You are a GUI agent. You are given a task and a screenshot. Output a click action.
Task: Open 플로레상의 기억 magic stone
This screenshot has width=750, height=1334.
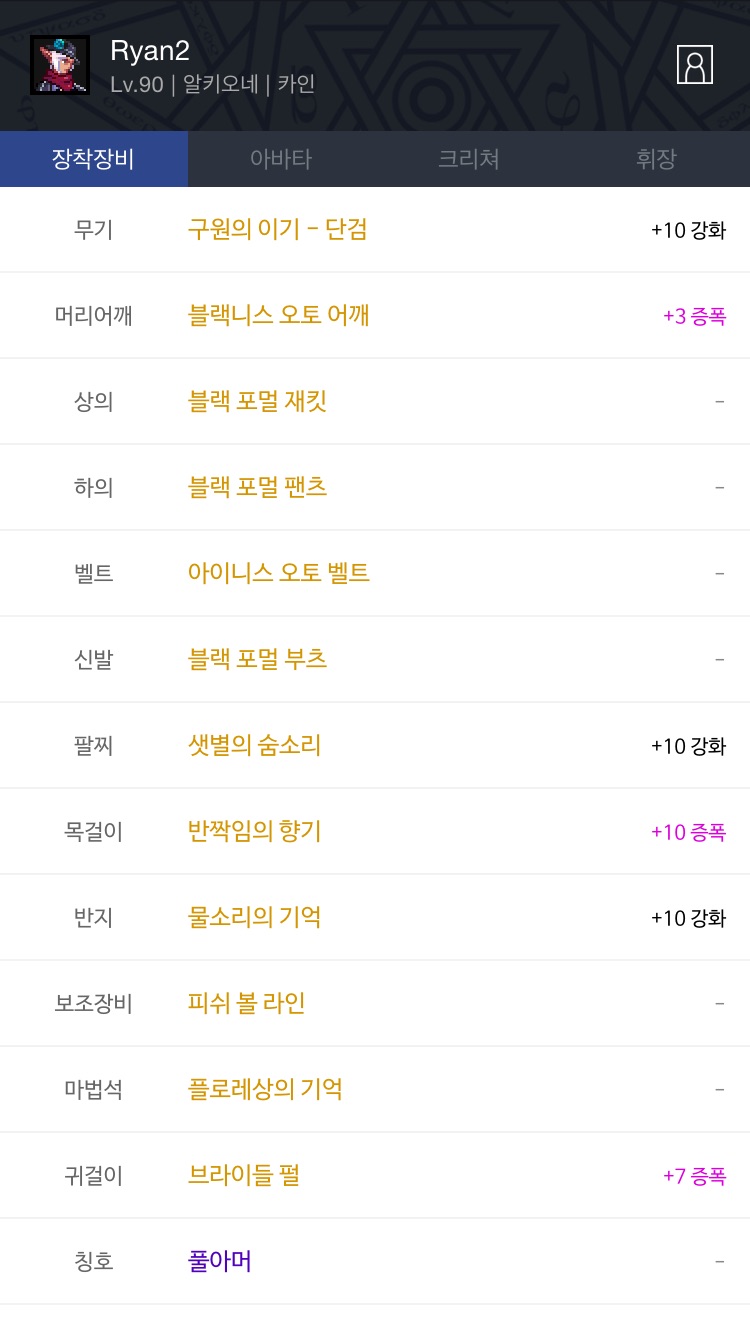(x=266, y=1089)
